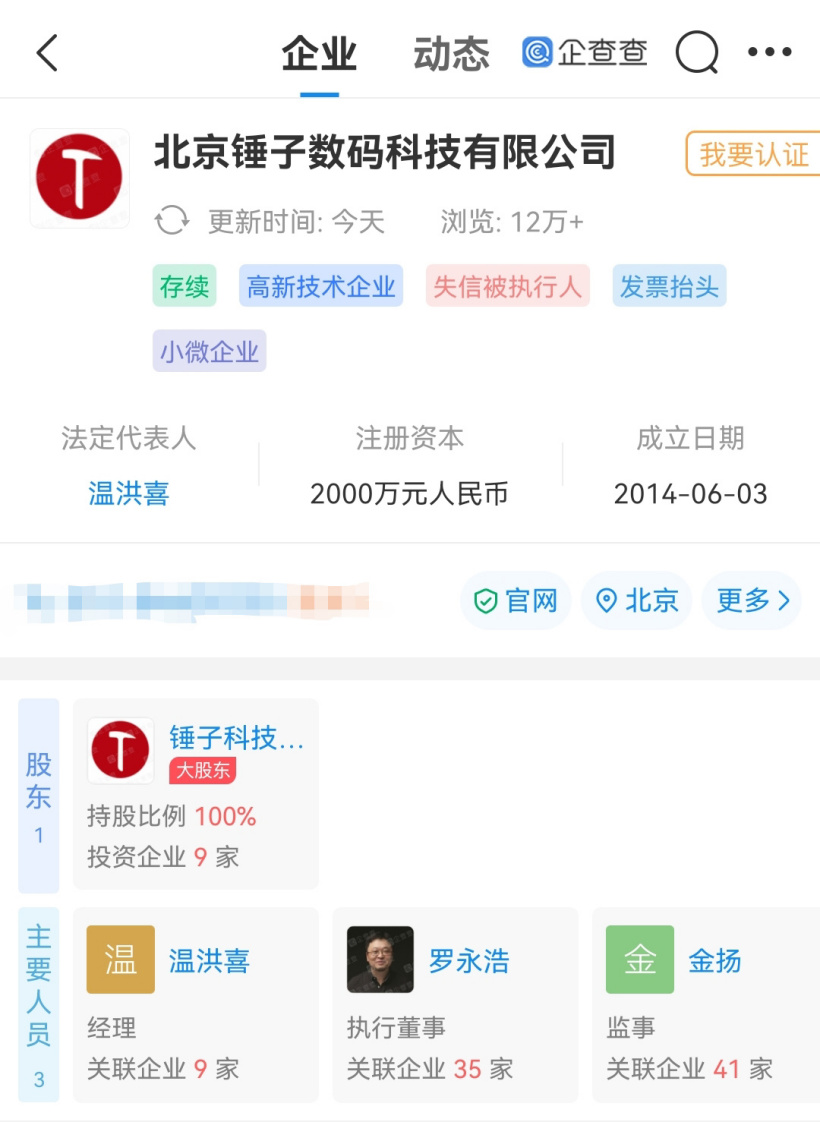Open the search magnifier icon
This screenshot has height=1122, width=820.
coord(697,52)
